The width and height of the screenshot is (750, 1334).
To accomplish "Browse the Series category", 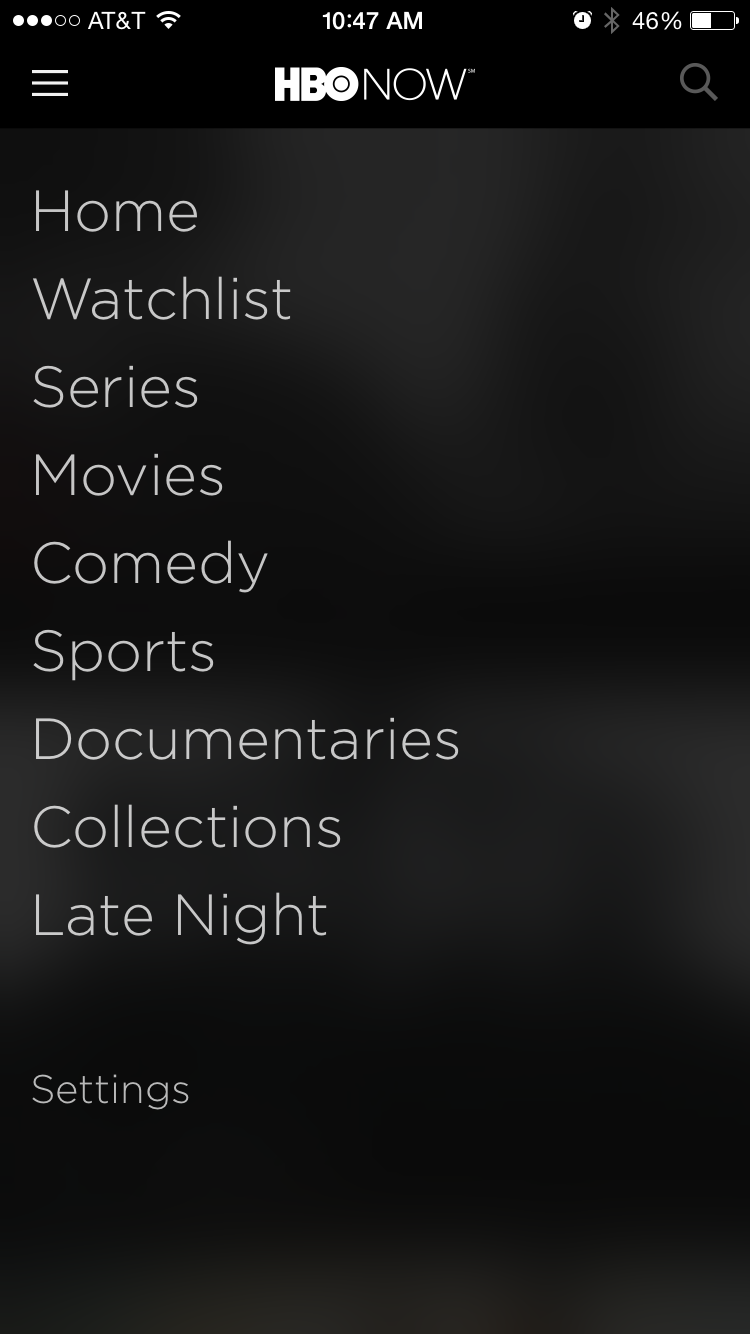I will [115, 387].
